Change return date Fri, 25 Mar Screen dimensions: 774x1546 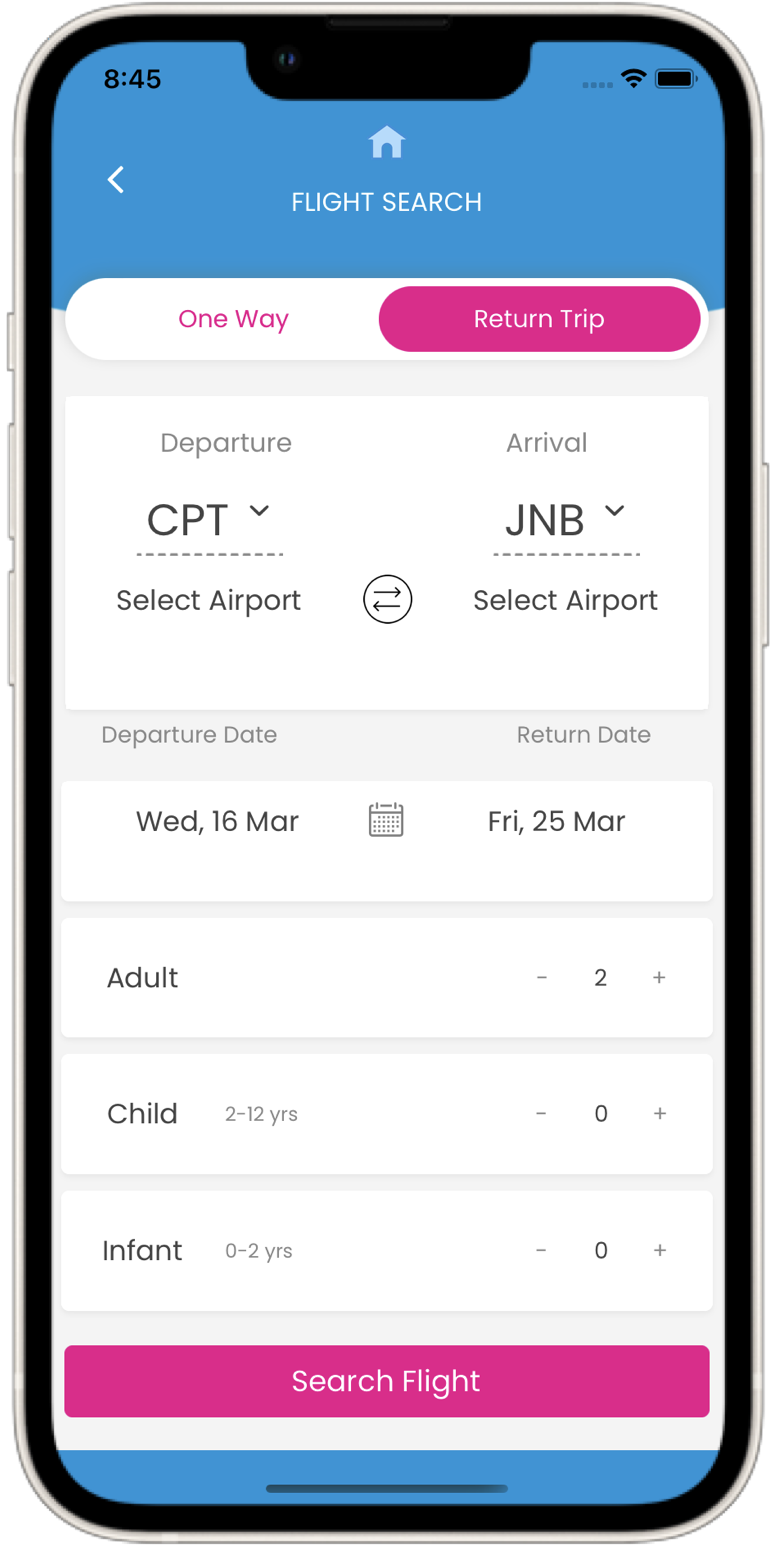tap(556, 821)
